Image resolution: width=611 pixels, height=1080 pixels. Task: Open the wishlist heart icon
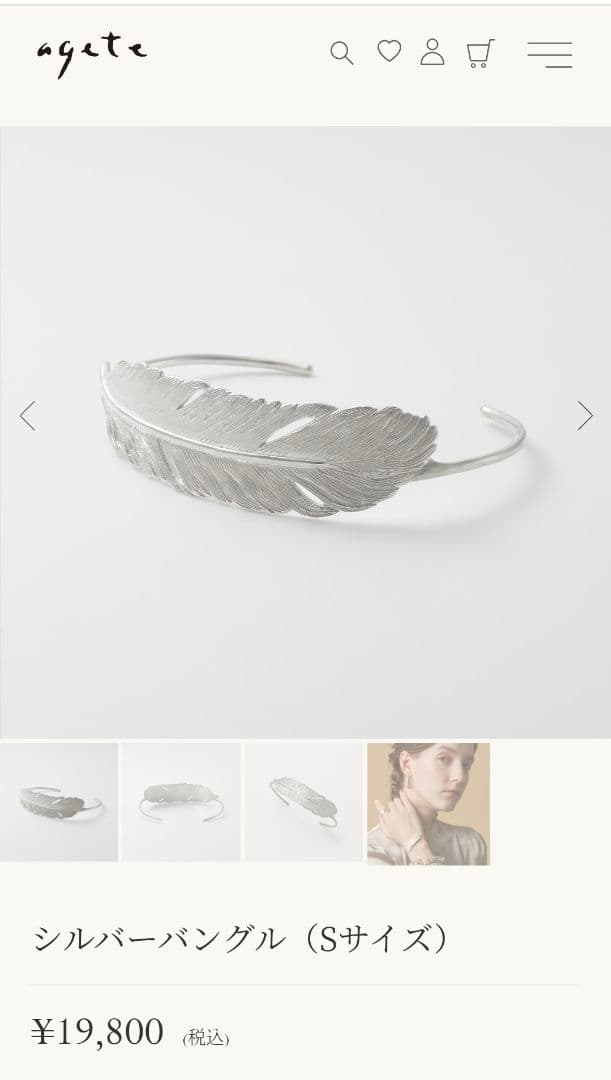pyautogui.click(x=389, y=51)
